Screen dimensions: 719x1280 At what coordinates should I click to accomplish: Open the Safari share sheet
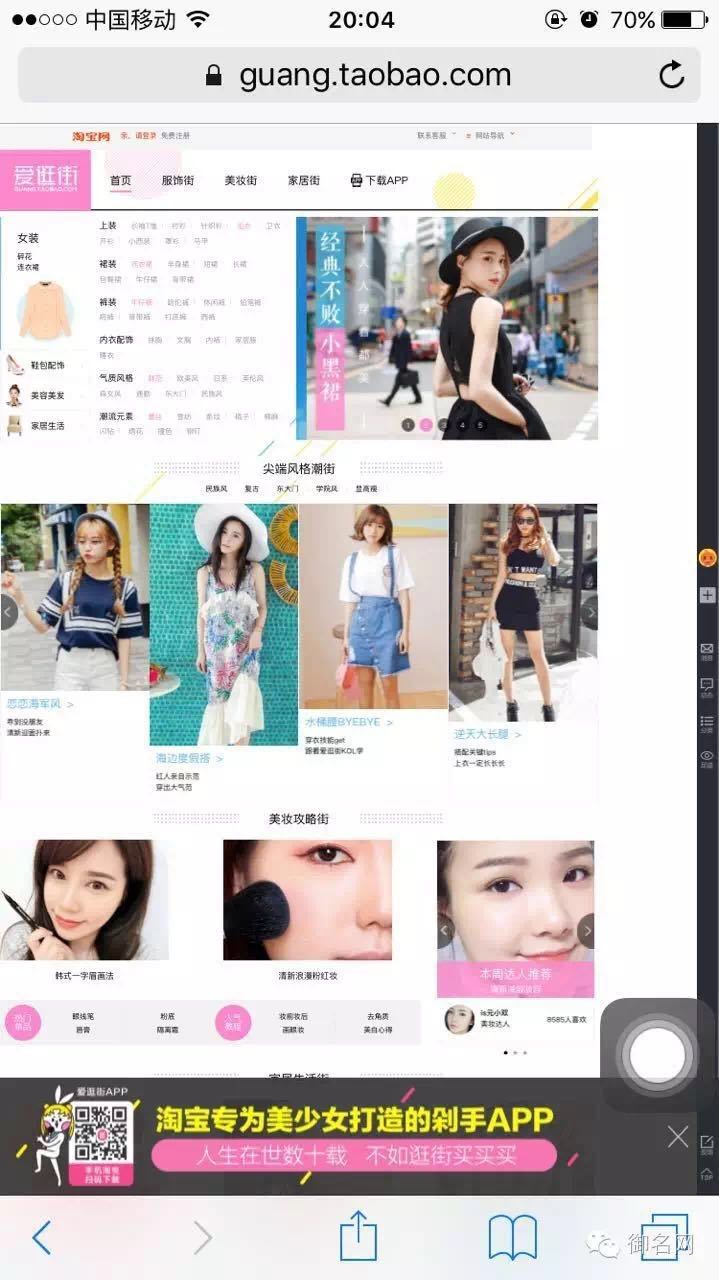coord(358,1238)
